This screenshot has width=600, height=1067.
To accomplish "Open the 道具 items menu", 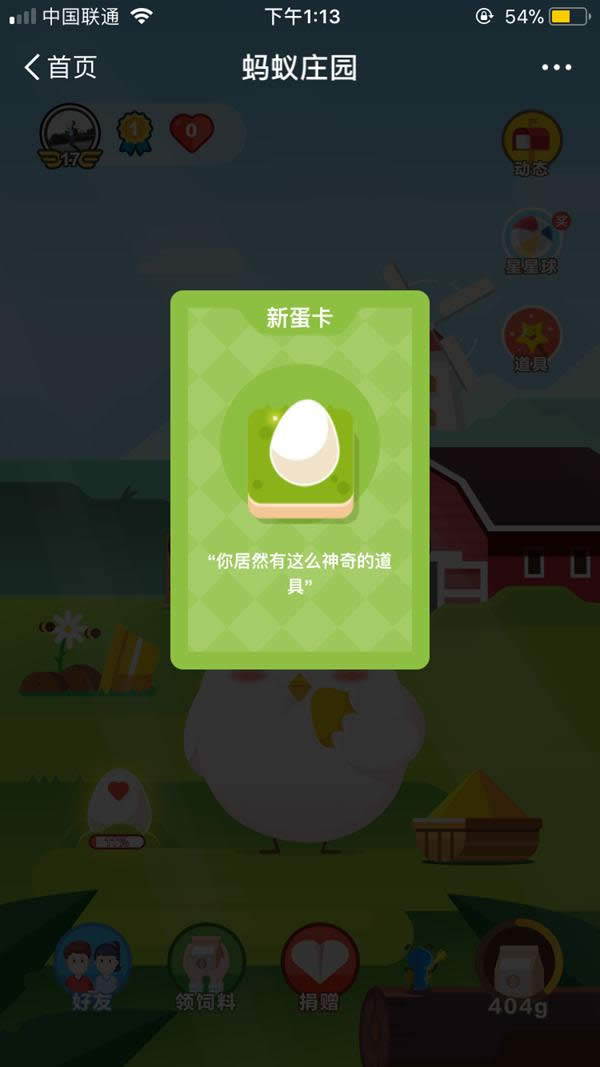I will click(x=531, y=339).
